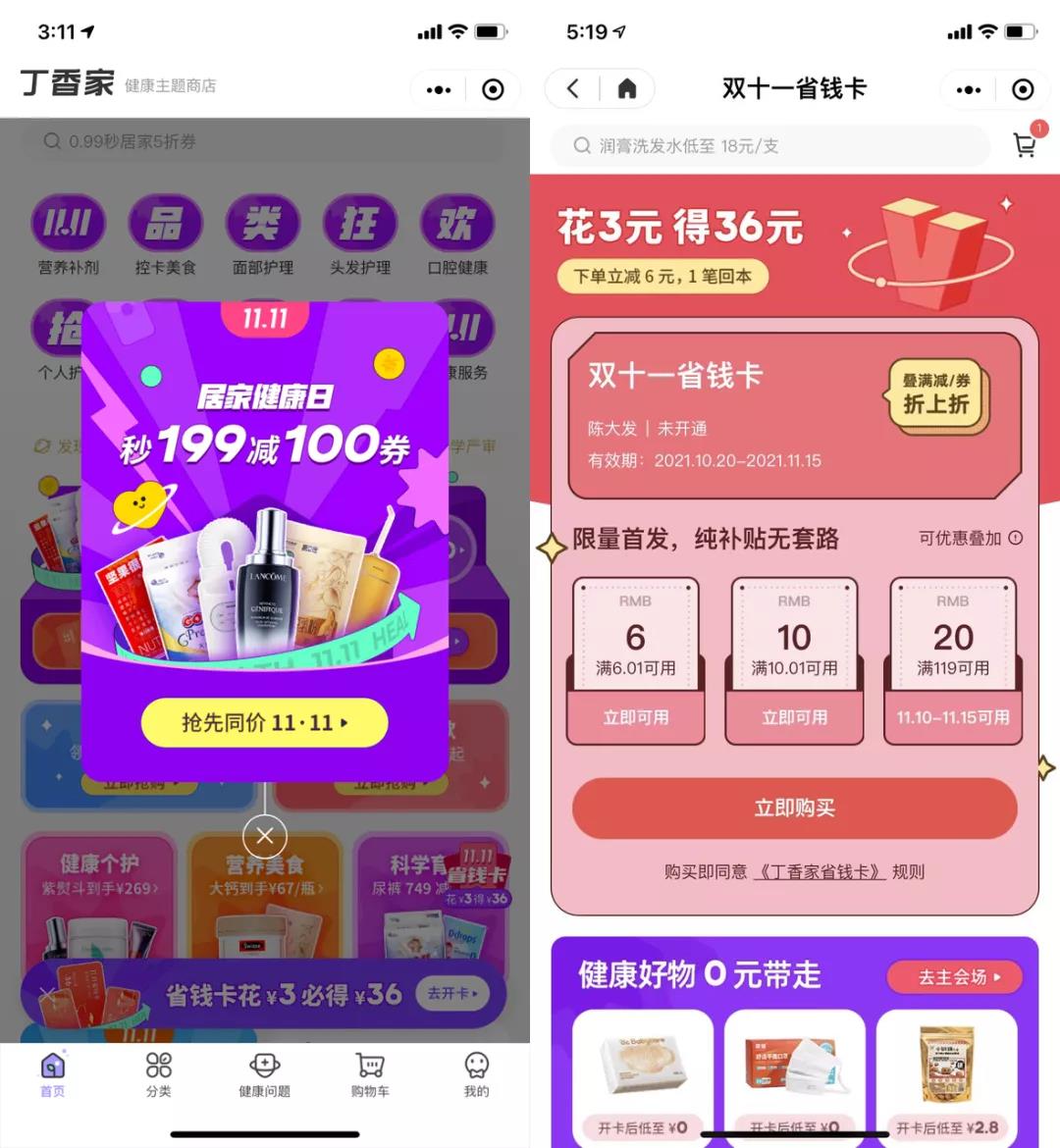This screenshot has height=1148, width=1060.
Task: View info about 可优惠叠加
Action: click(x=1016, y=538)
